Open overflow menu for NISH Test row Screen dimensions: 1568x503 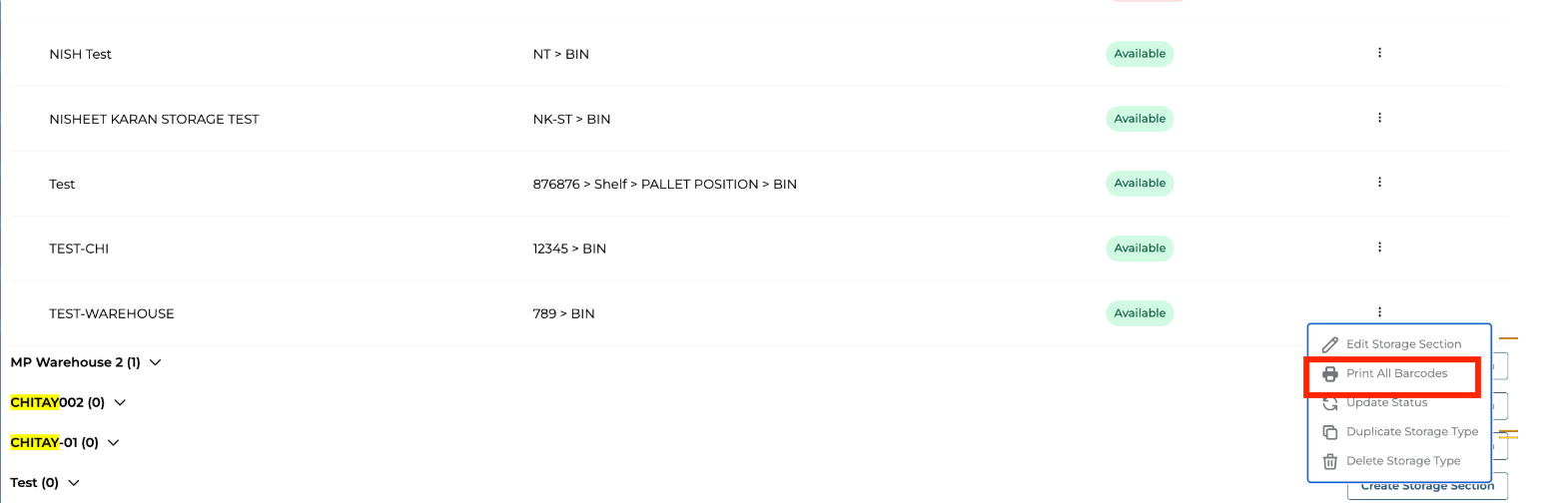1379,53
